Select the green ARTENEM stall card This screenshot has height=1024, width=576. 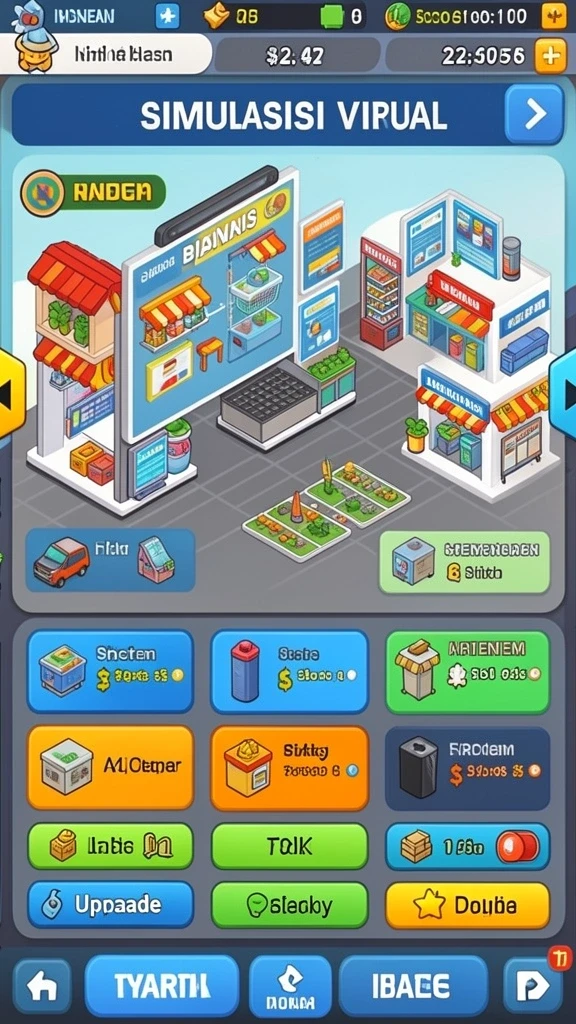pyautogui.click(x=468, y=671)
